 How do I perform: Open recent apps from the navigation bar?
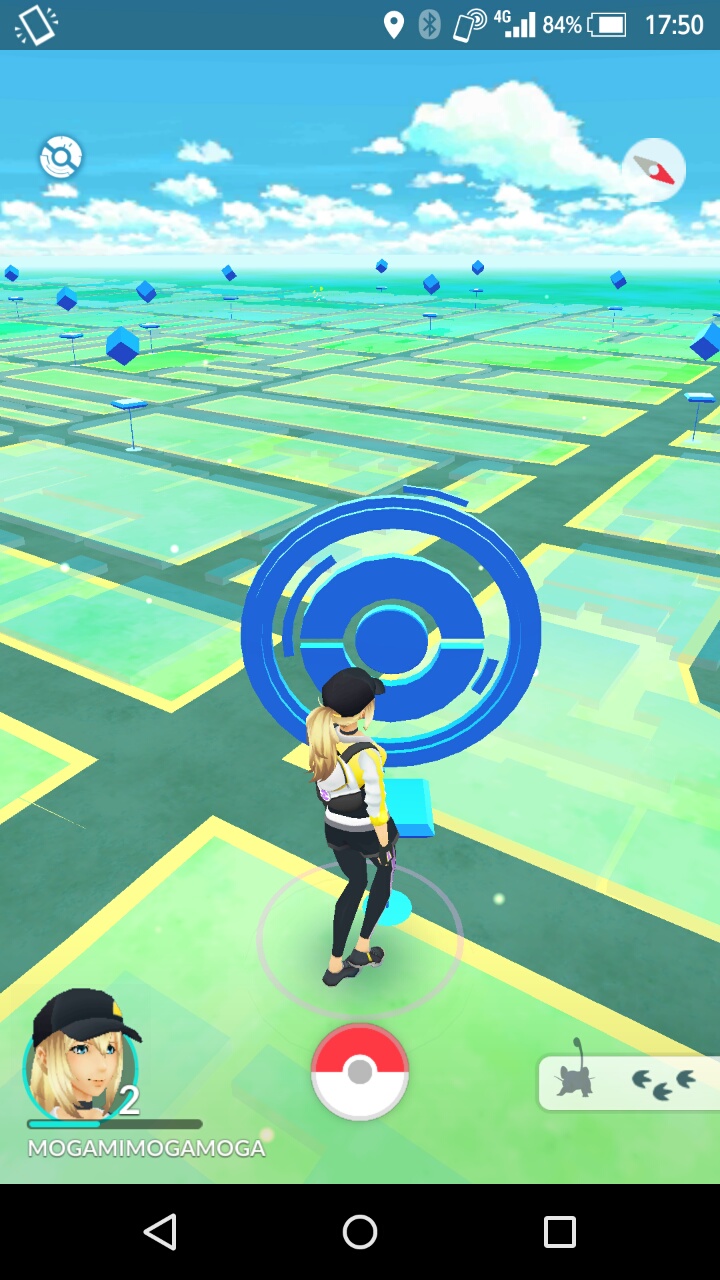560,1232
